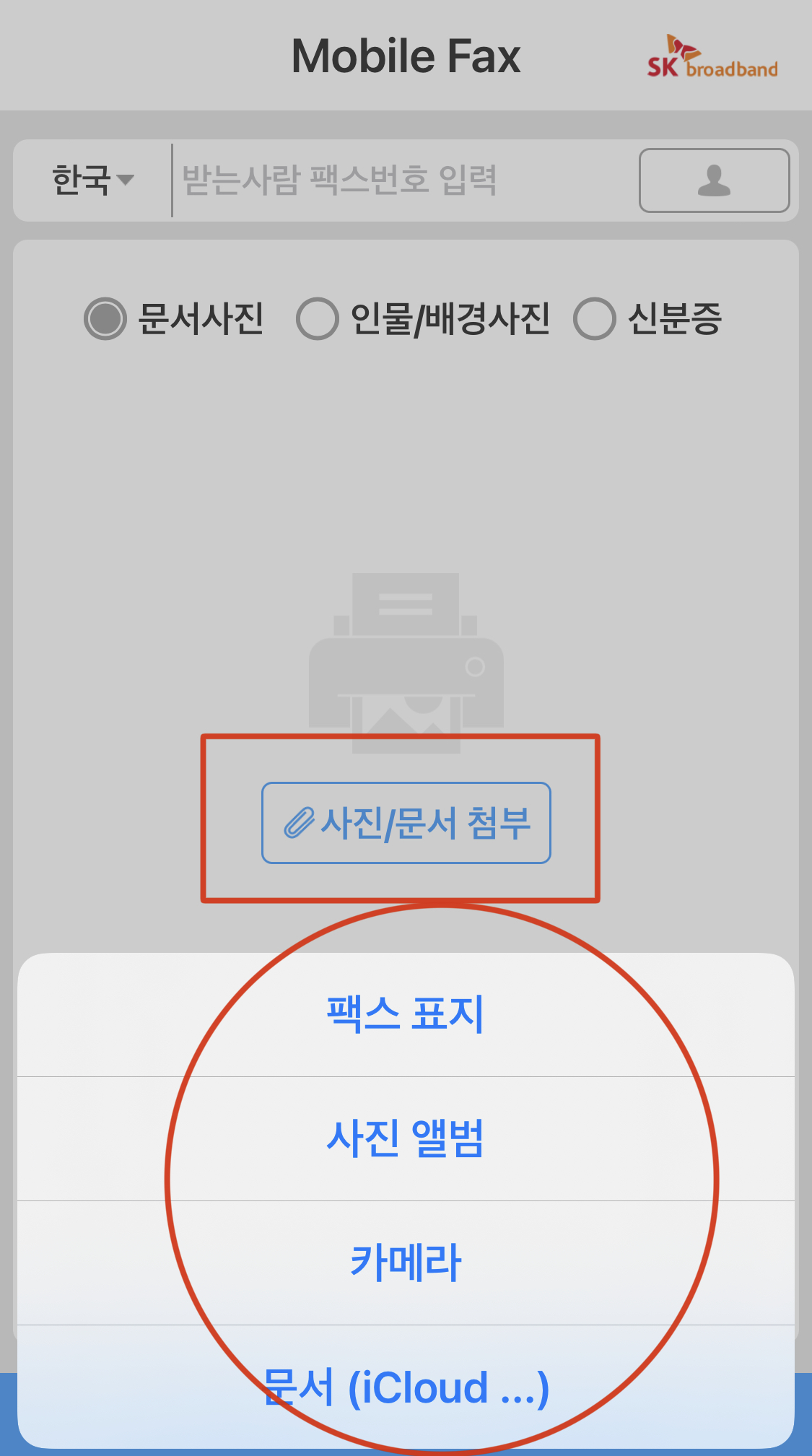Select the 인물/배경사진 radio option
This screenshot has width=812, height=1456.
pyautogui.click(x=318, y=316)
